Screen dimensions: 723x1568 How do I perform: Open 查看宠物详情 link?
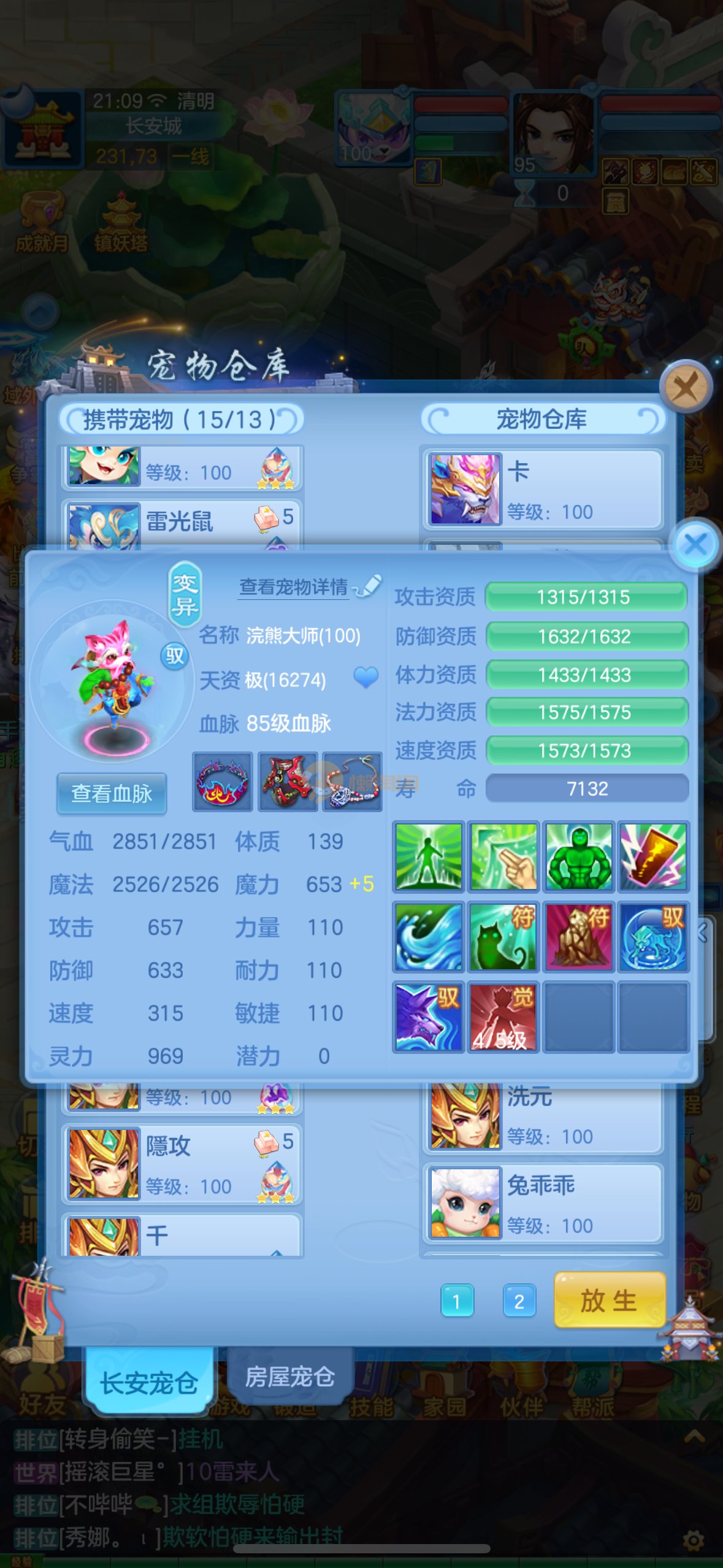click(294, 587)
